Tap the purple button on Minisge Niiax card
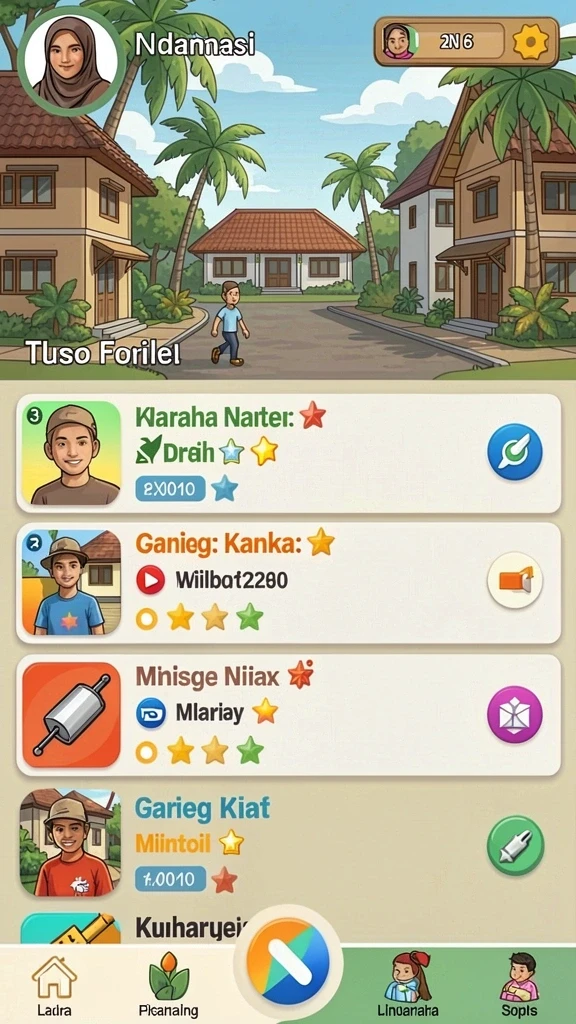 (515, 714)
